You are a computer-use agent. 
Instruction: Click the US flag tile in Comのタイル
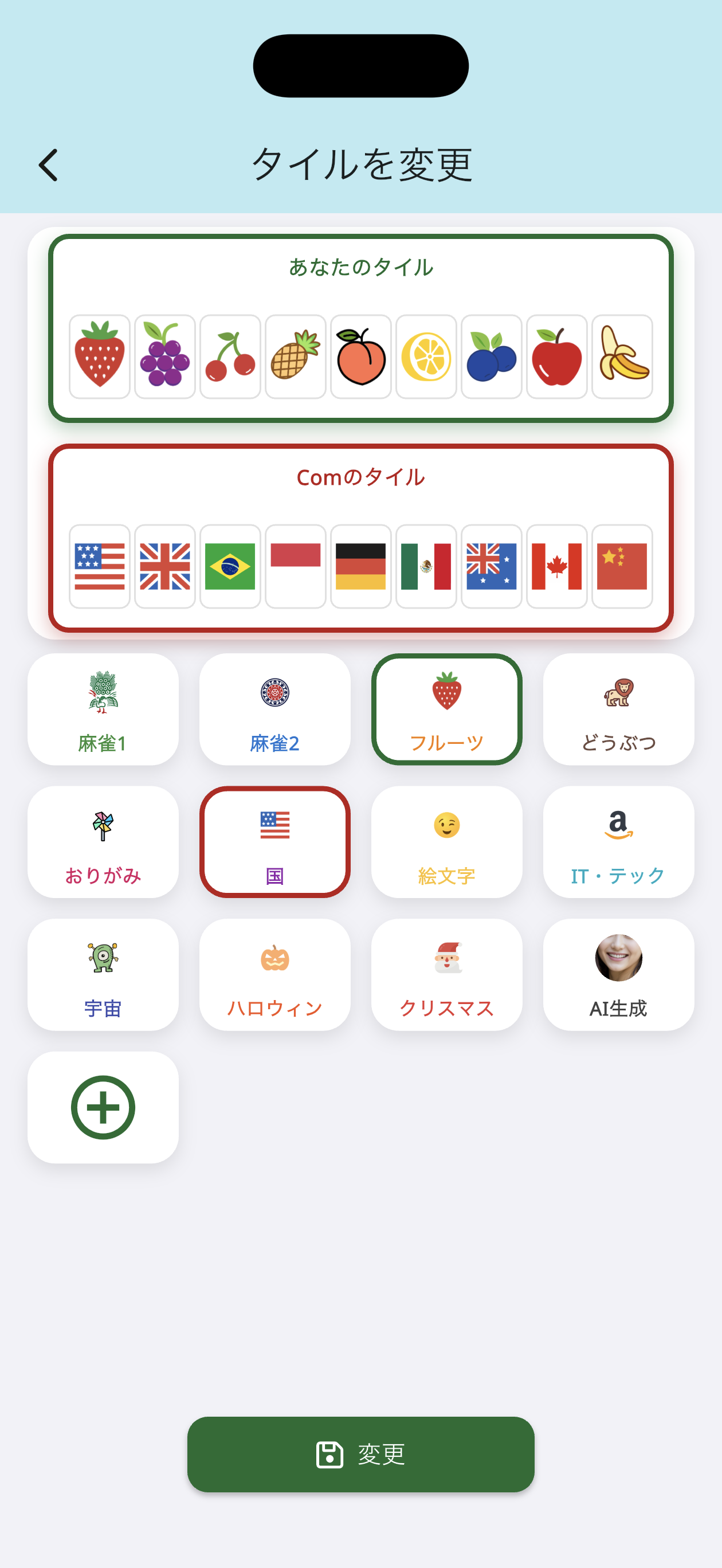100,566
